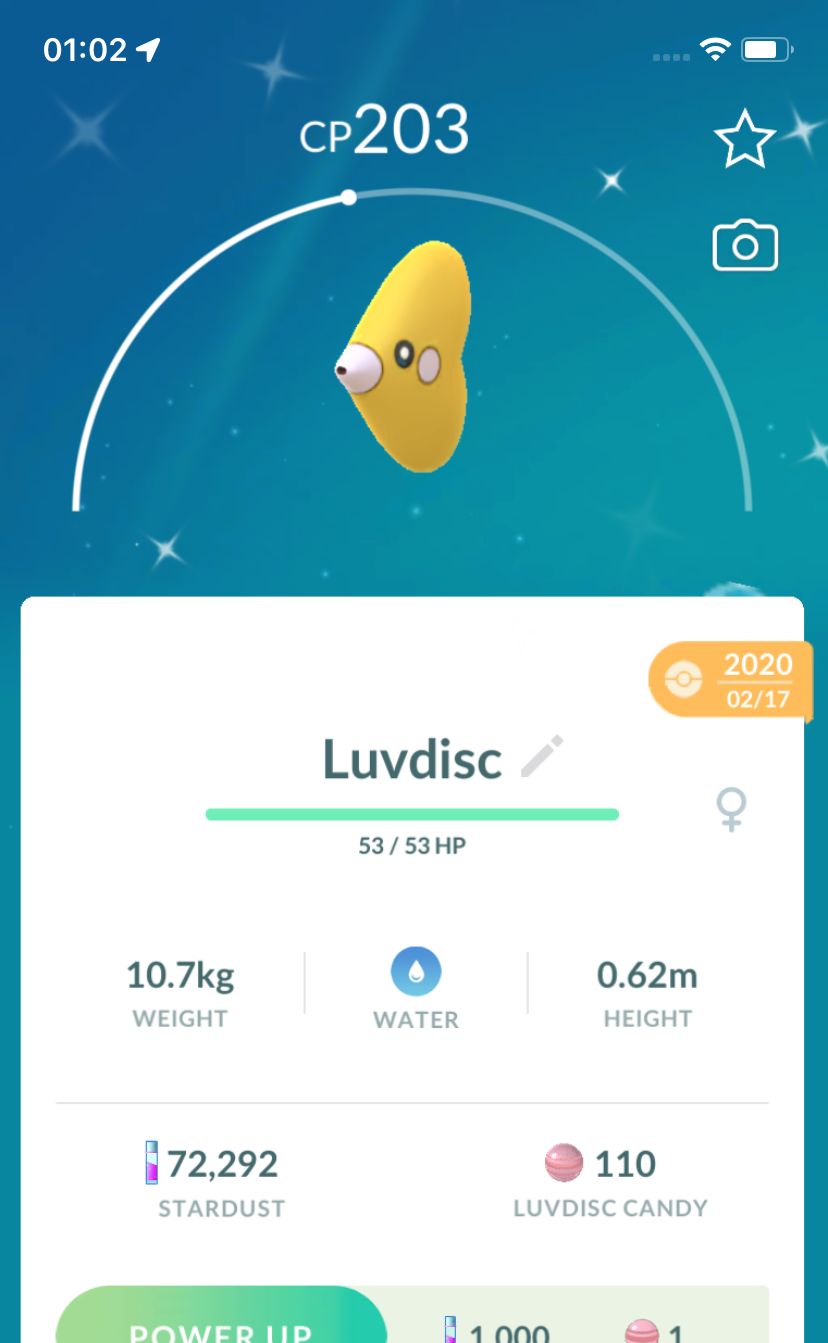This screenshot has height=1343, width=828.
Task: Select the Luvdisc name text
Action: [x=410, y=759]
